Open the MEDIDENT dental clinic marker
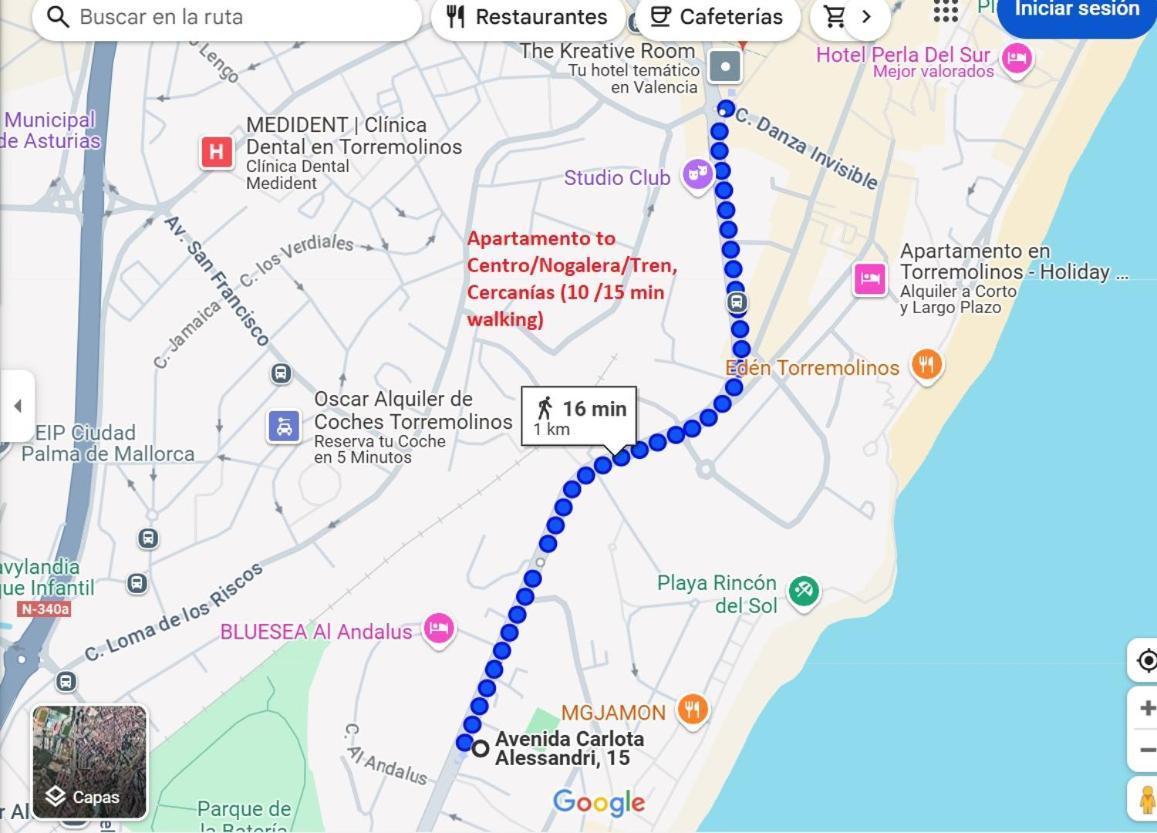The width and height of the screenshot is (1157, 833). tap(216, 153)
